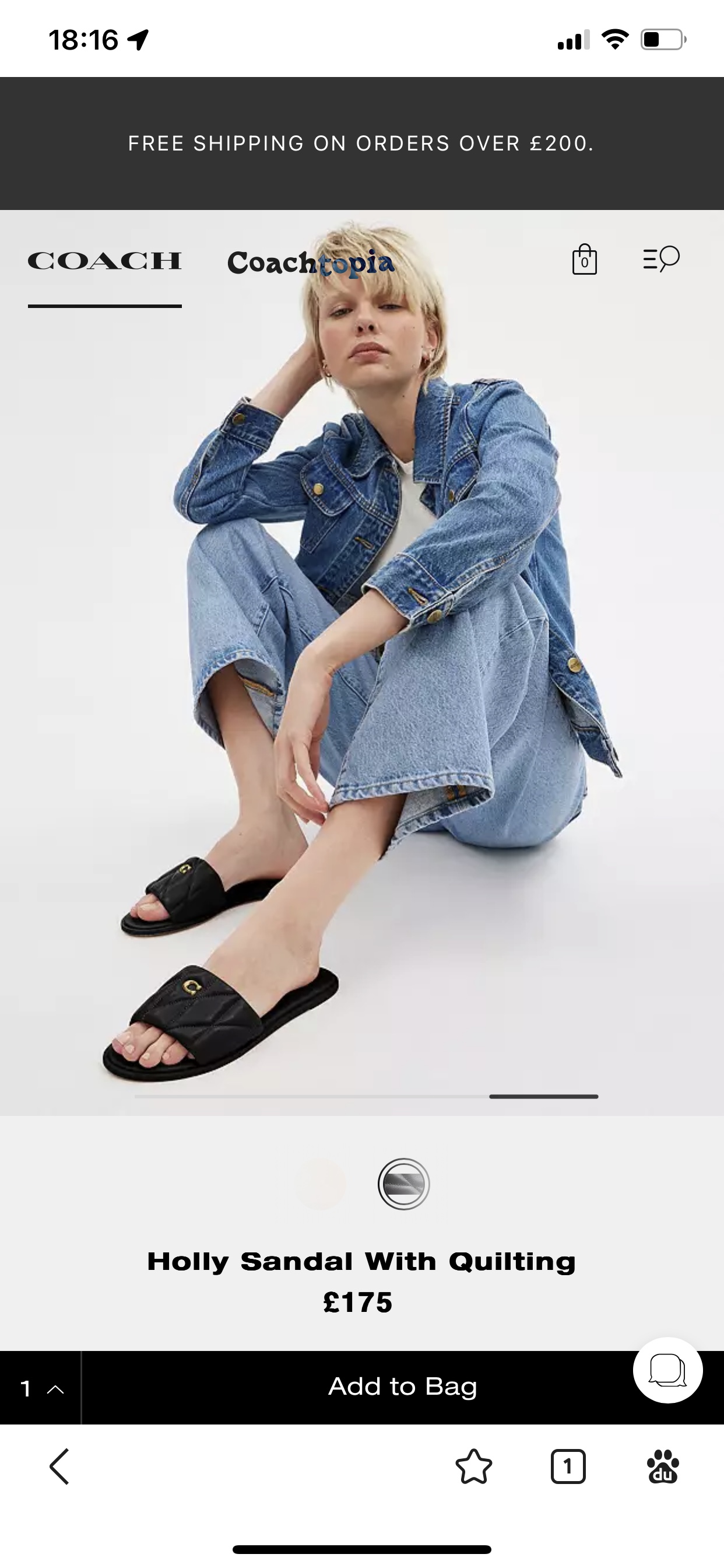Open the live chat bubble
This screenshot has width=724, height=1568.
point(667,1370)
